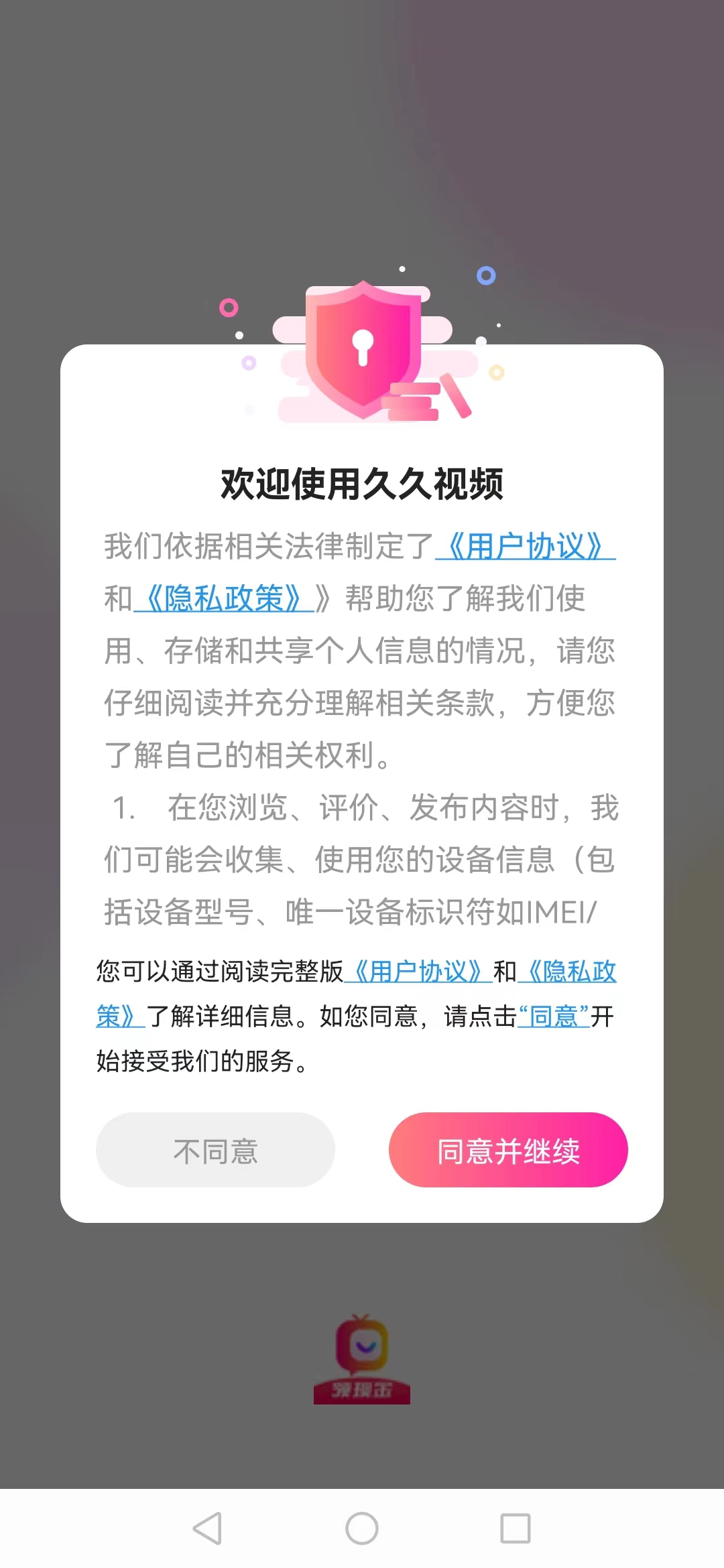Tap the blue circle decoration above the dialog
The height and width of the screenshot is (1568, 724).
point(486,275)
